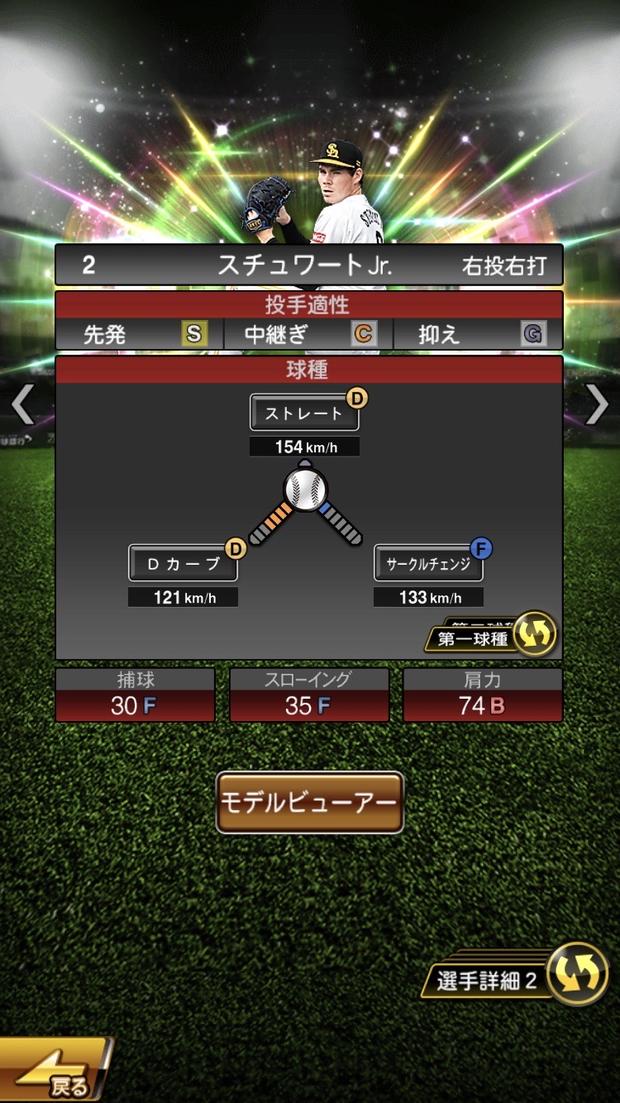This screenshot has width=620, height=1103.
Task: Select the サークルチェンジ pitch type
Action: [428, 563]
